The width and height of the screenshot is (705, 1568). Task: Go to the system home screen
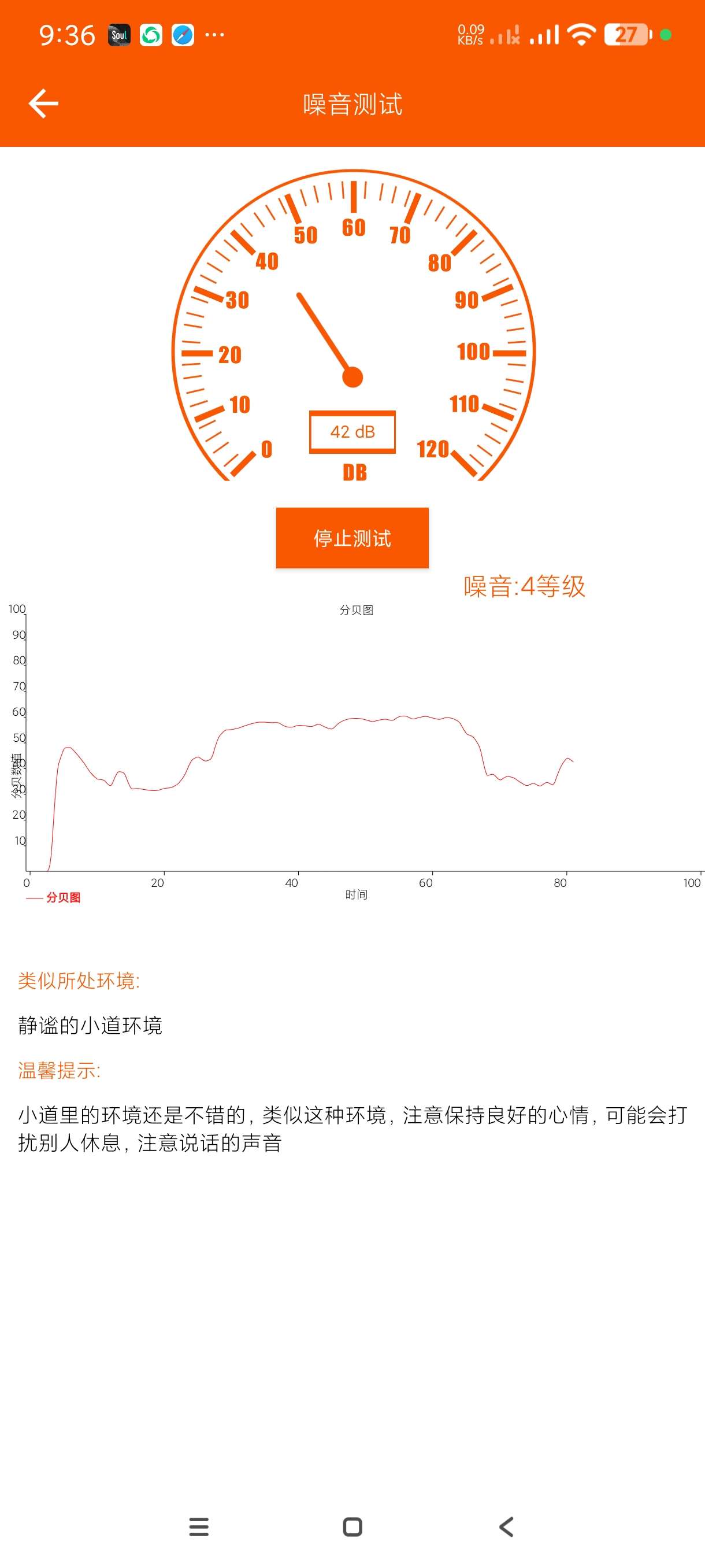[x=353, y=1526]
